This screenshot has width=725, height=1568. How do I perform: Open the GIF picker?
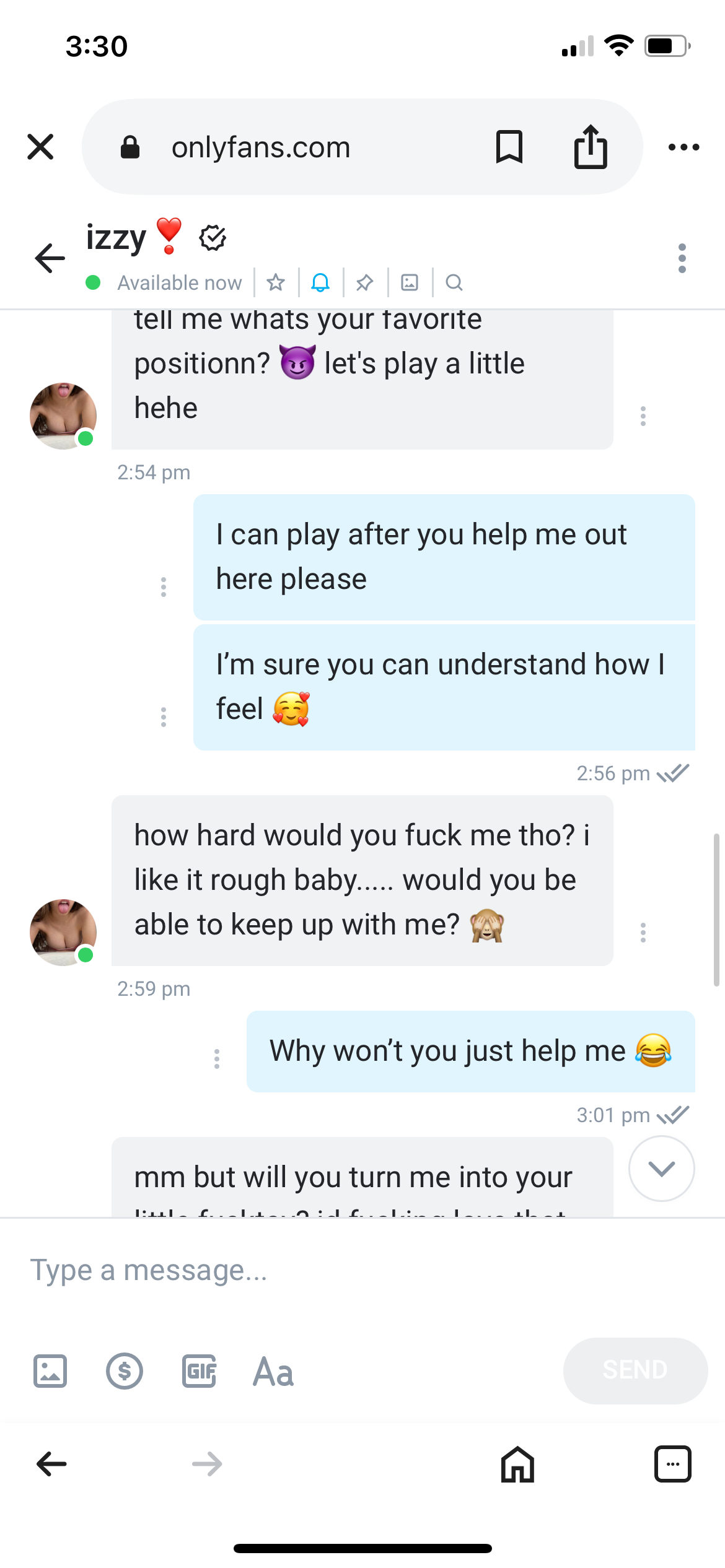click(x=199, y=1371)
